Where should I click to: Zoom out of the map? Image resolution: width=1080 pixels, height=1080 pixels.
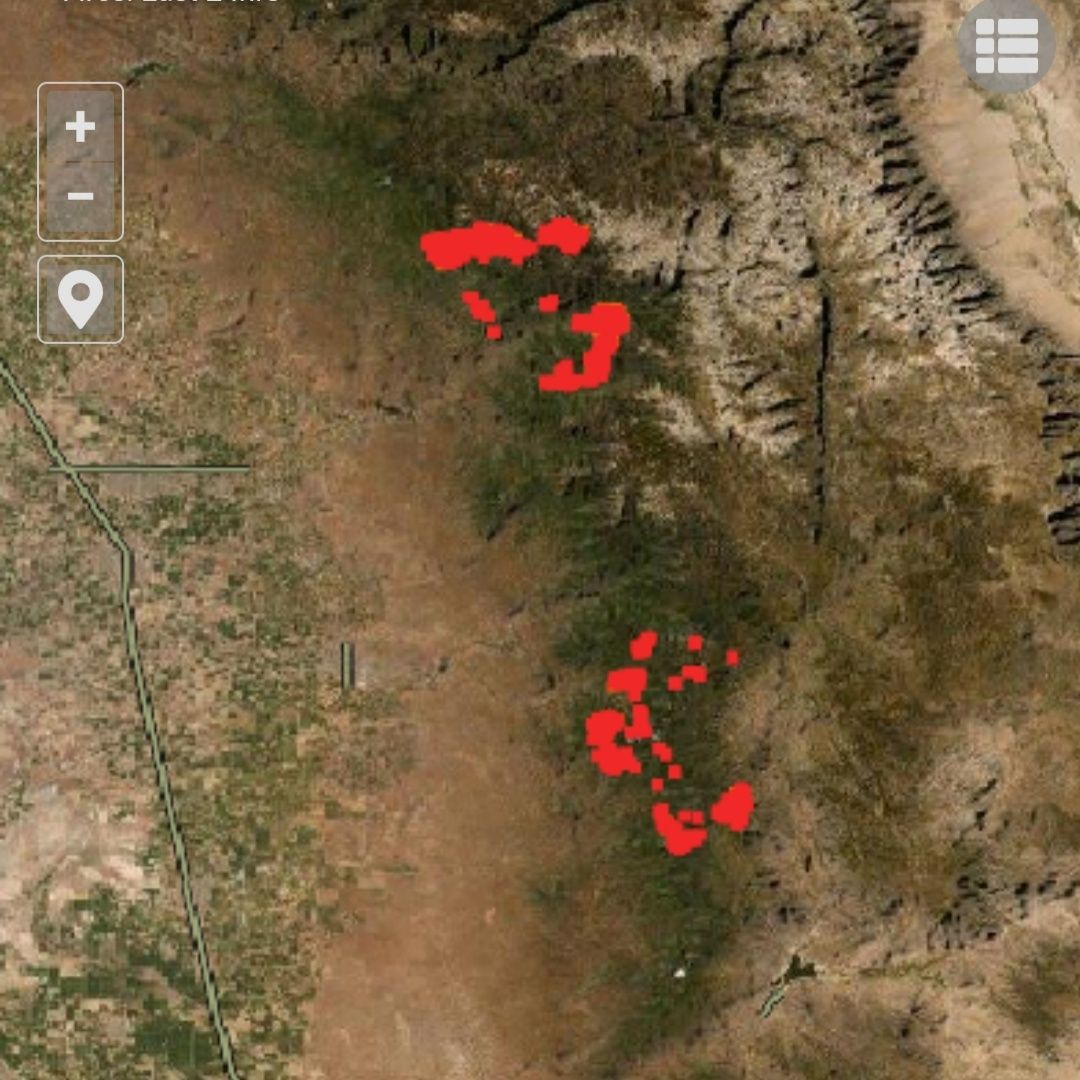point(80,196)
